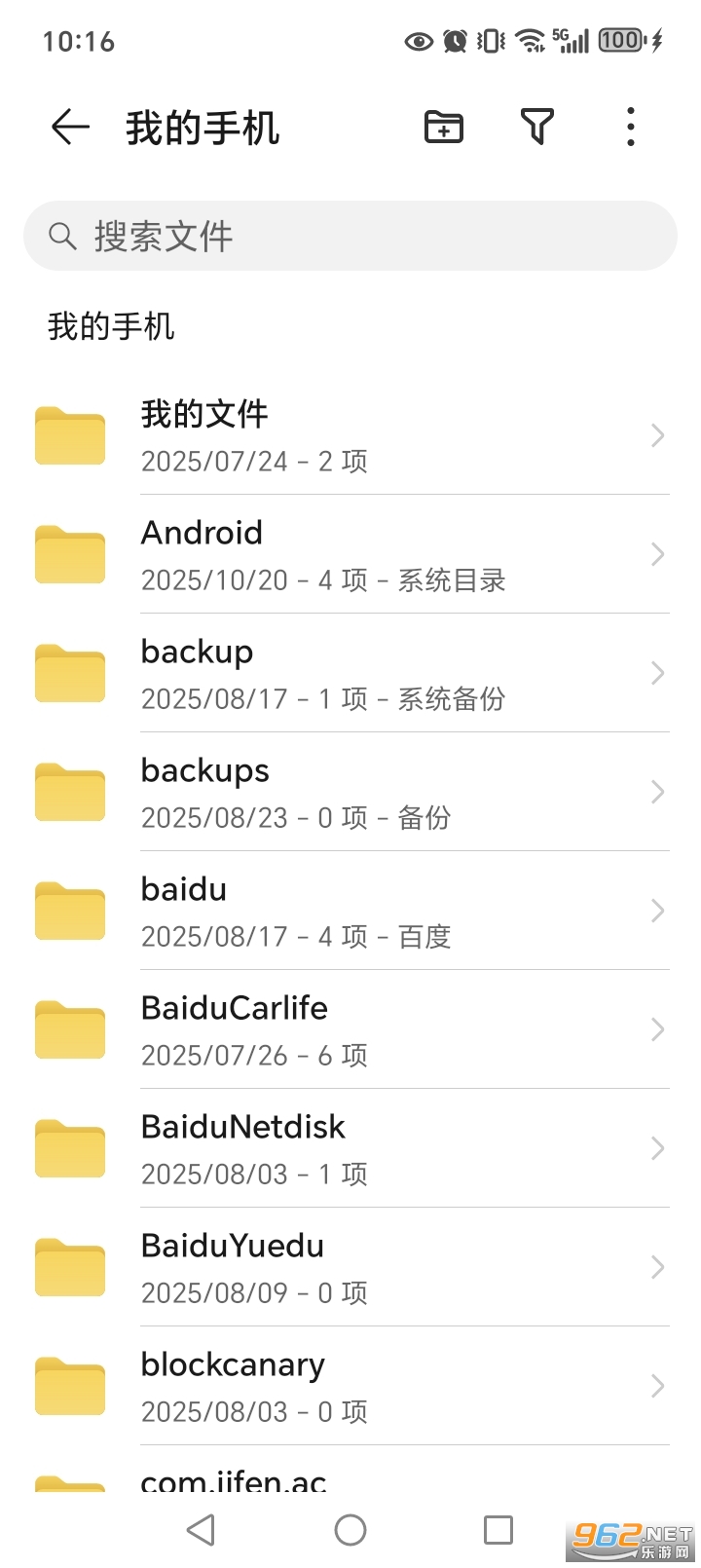Screen dimensions: 701x1568
Task: Tap the 我的手机 title in header
Action: click(x=203, y=127)
